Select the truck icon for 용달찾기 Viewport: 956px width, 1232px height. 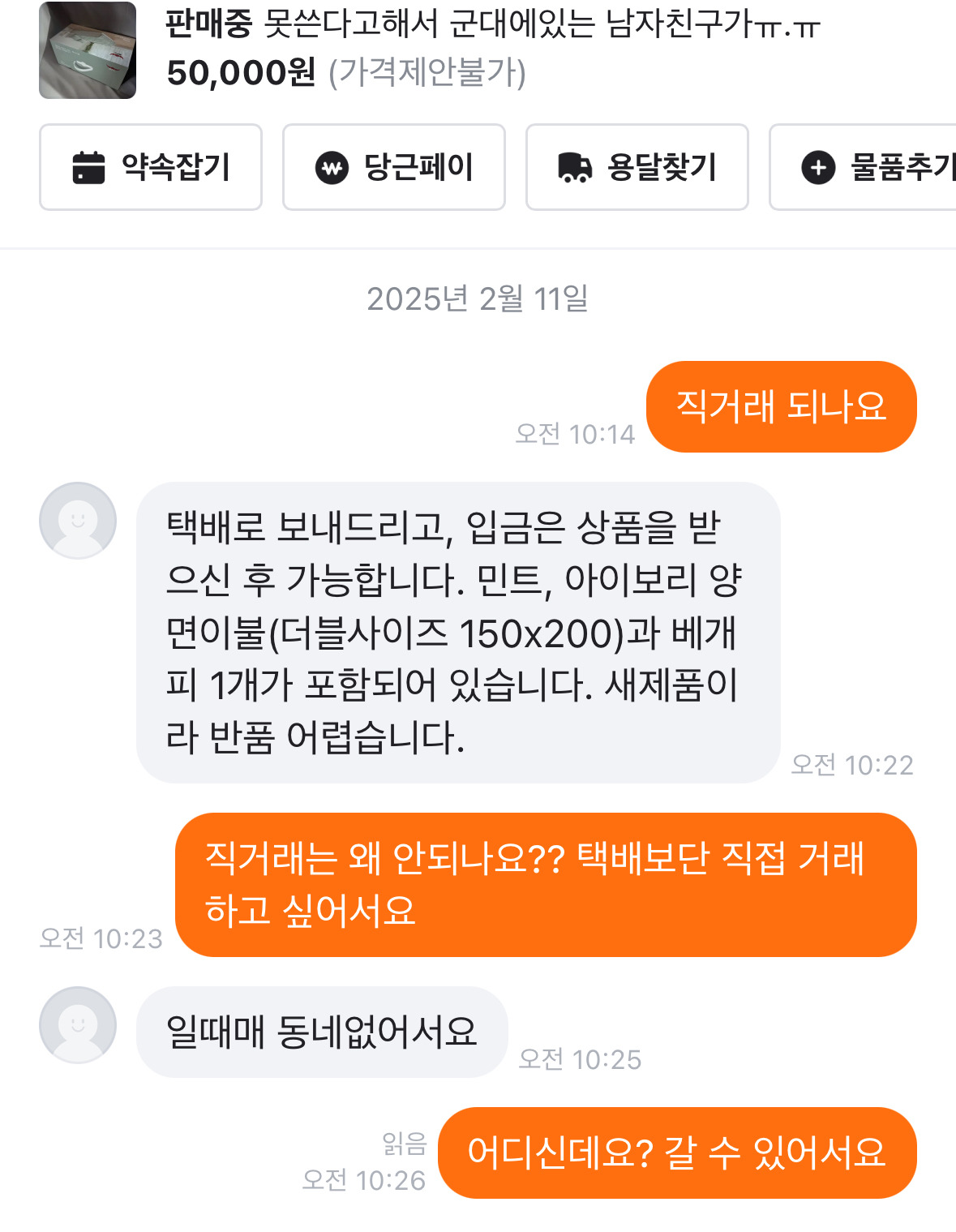click(577, 167)
